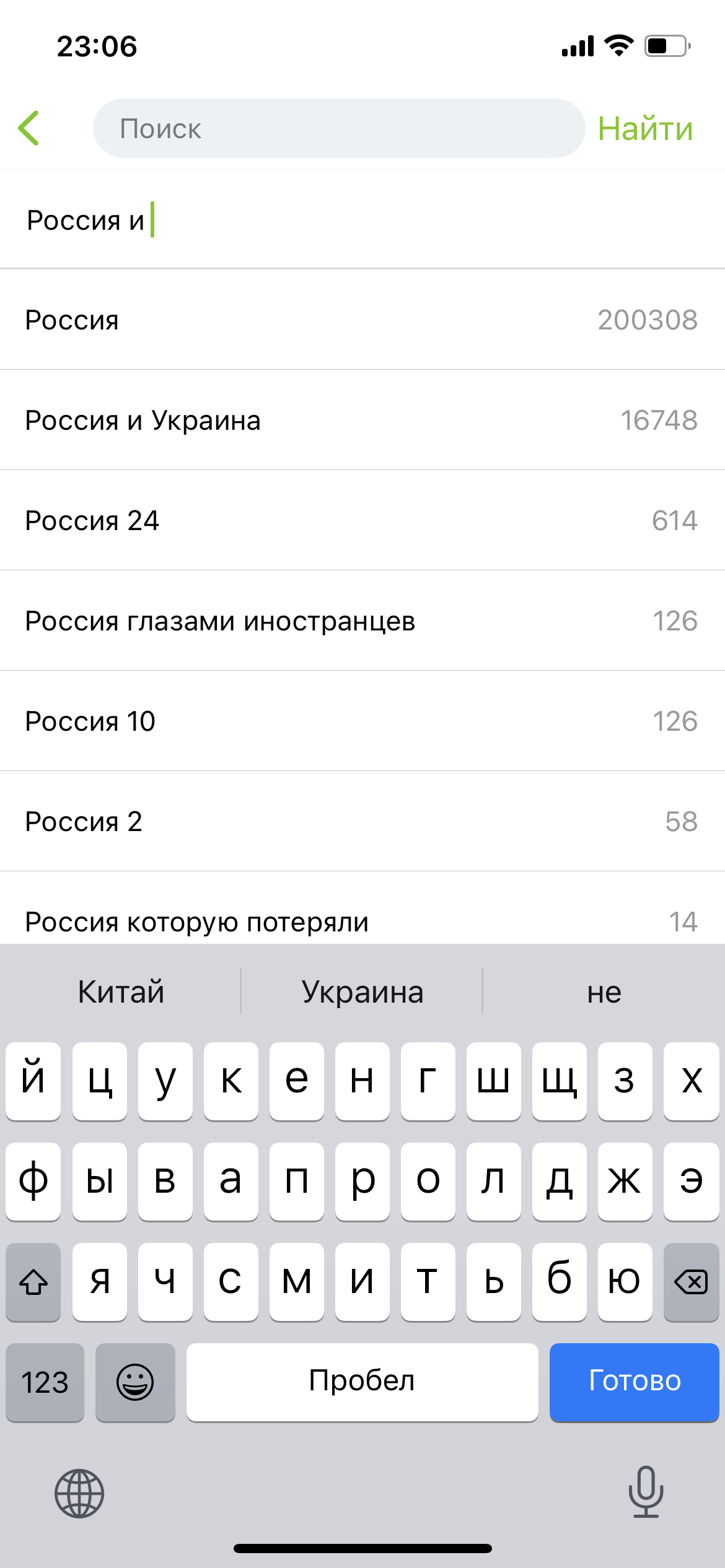Insert the keyboard suggestion Китай
This screenshot has width=725, height=1568.
click(x=121, y=992)
